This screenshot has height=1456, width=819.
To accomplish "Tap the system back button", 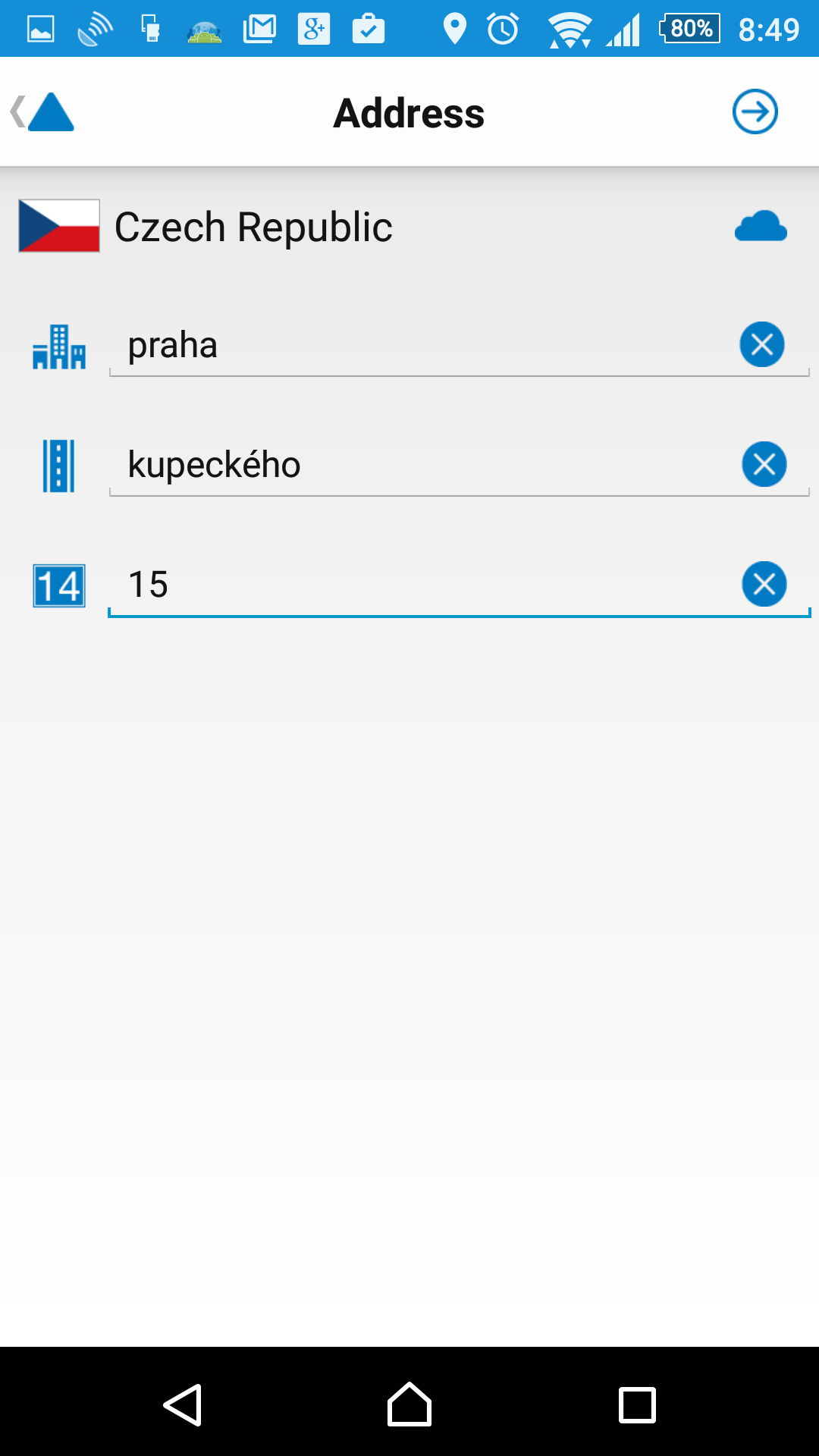I will point(183,1404).
